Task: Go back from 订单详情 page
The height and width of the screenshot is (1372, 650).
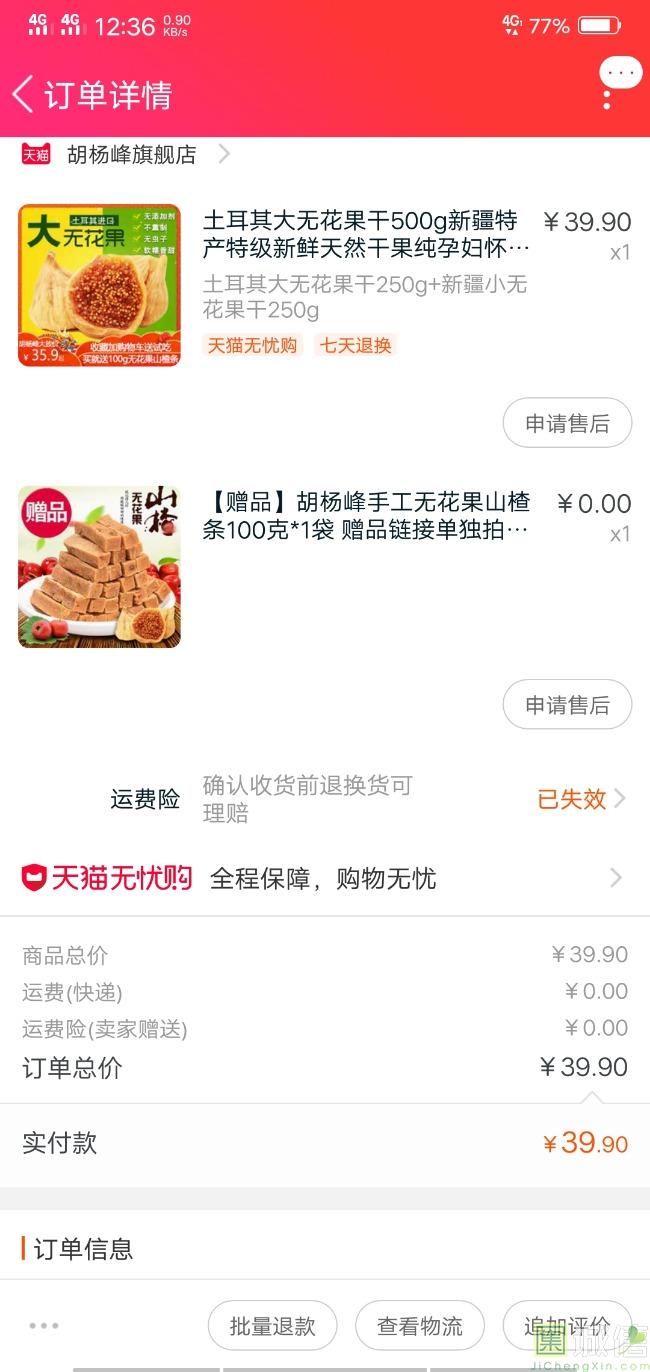Action: [24, 94]
